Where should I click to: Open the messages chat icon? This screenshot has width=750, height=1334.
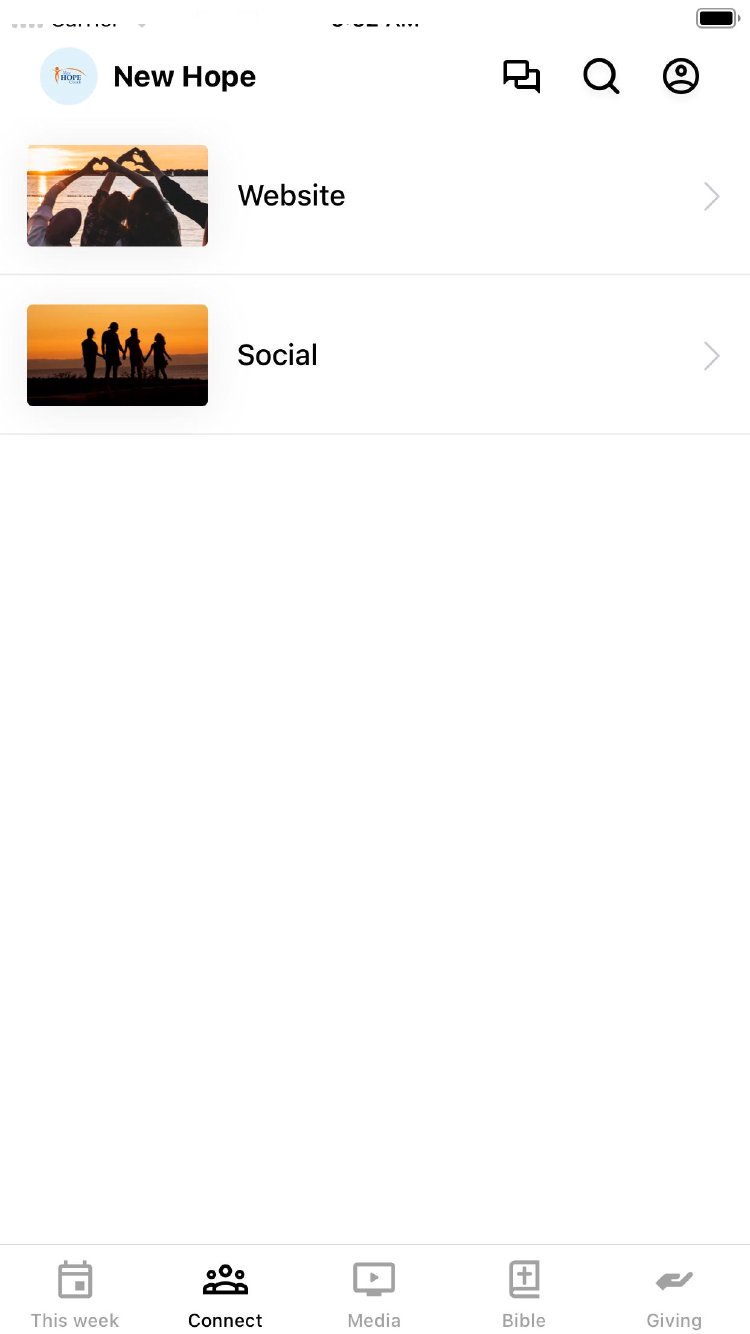point(521,77)
